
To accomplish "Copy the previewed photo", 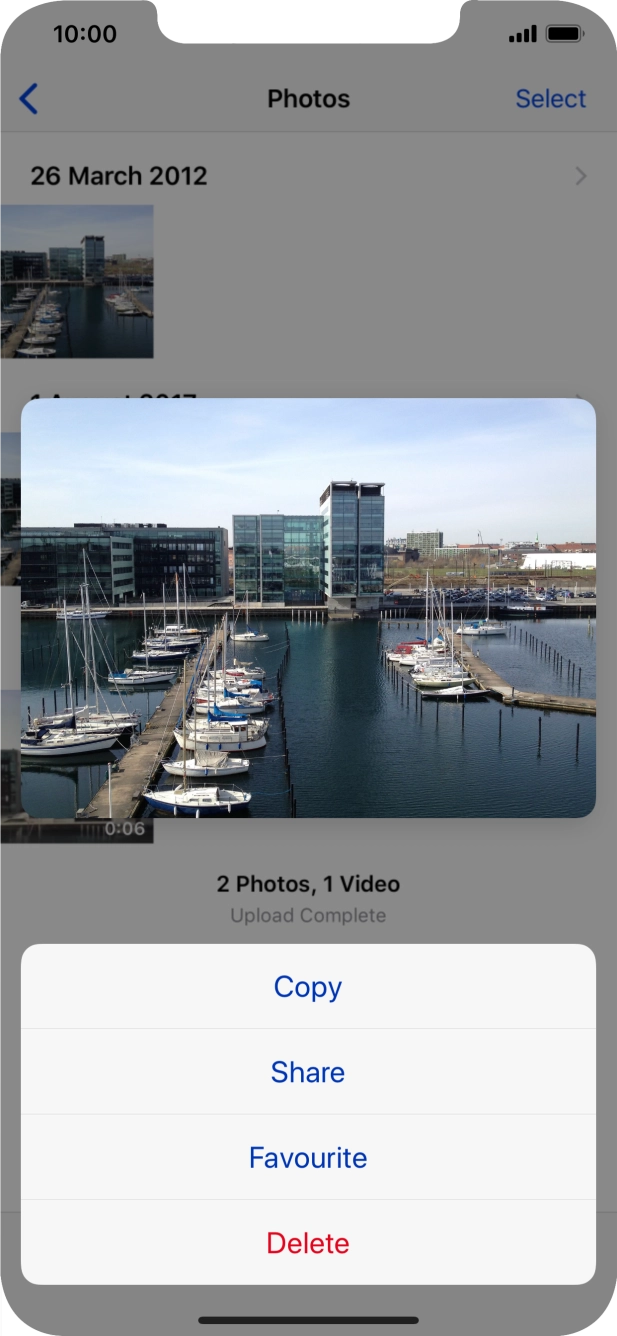I will pyautogui.click(x=308, y=987).
